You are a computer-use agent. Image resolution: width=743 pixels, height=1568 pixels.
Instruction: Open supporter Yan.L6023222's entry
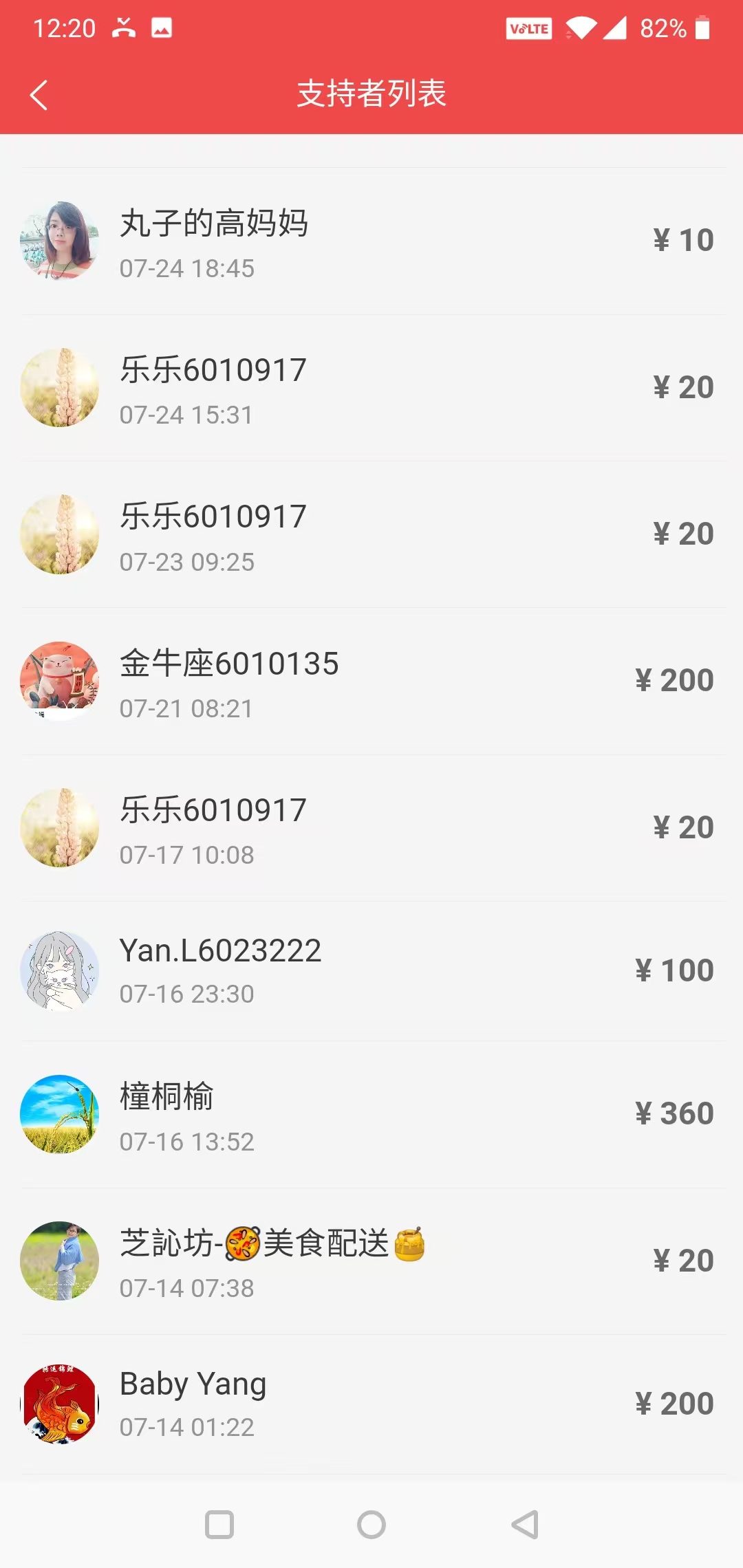click(x=371, y=971)
